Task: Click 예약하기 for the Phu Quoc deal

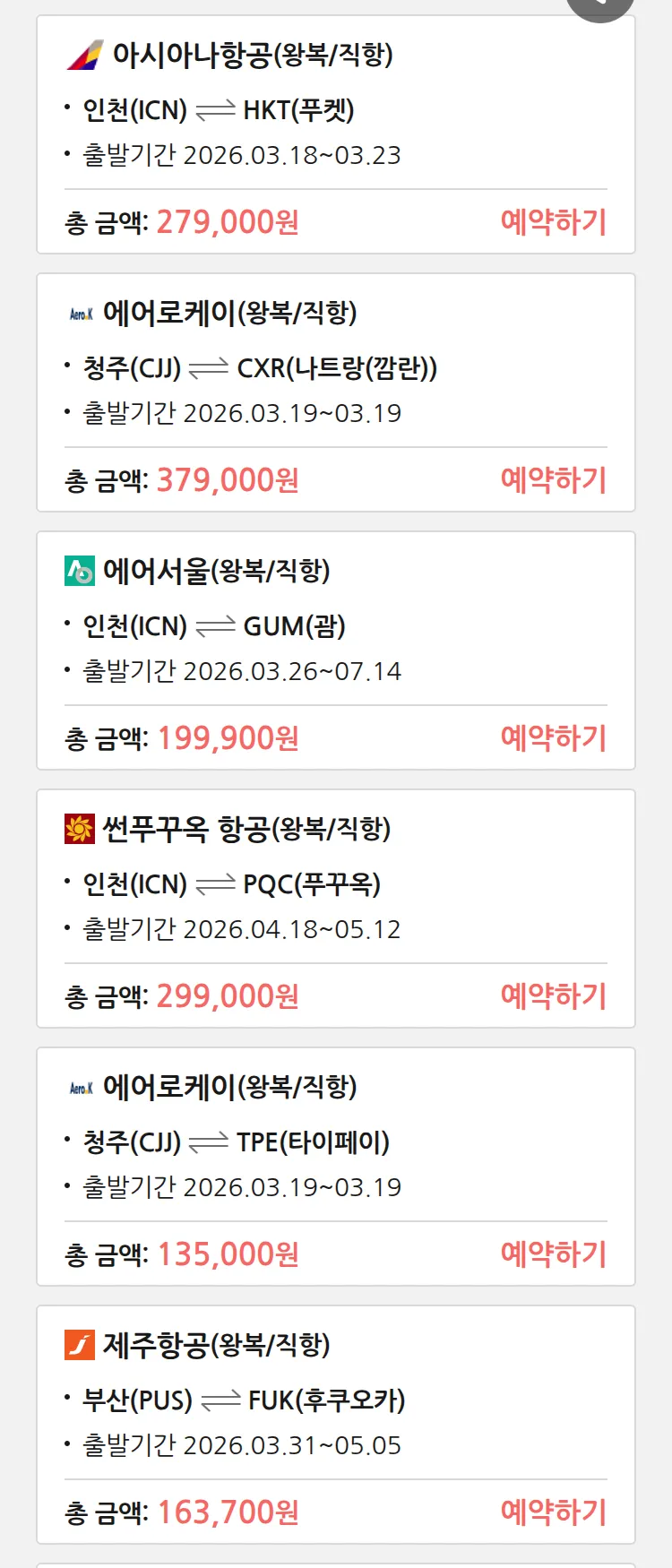Action: pyautogui.click(x=553, y=995)
